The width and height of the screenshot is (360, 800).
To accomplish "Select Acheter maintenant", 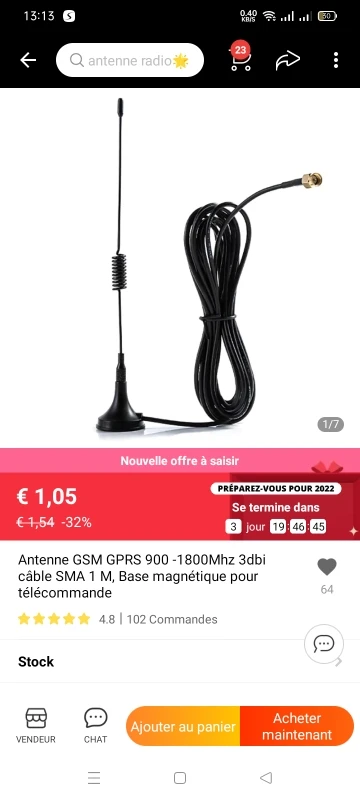I will [297, 726].
